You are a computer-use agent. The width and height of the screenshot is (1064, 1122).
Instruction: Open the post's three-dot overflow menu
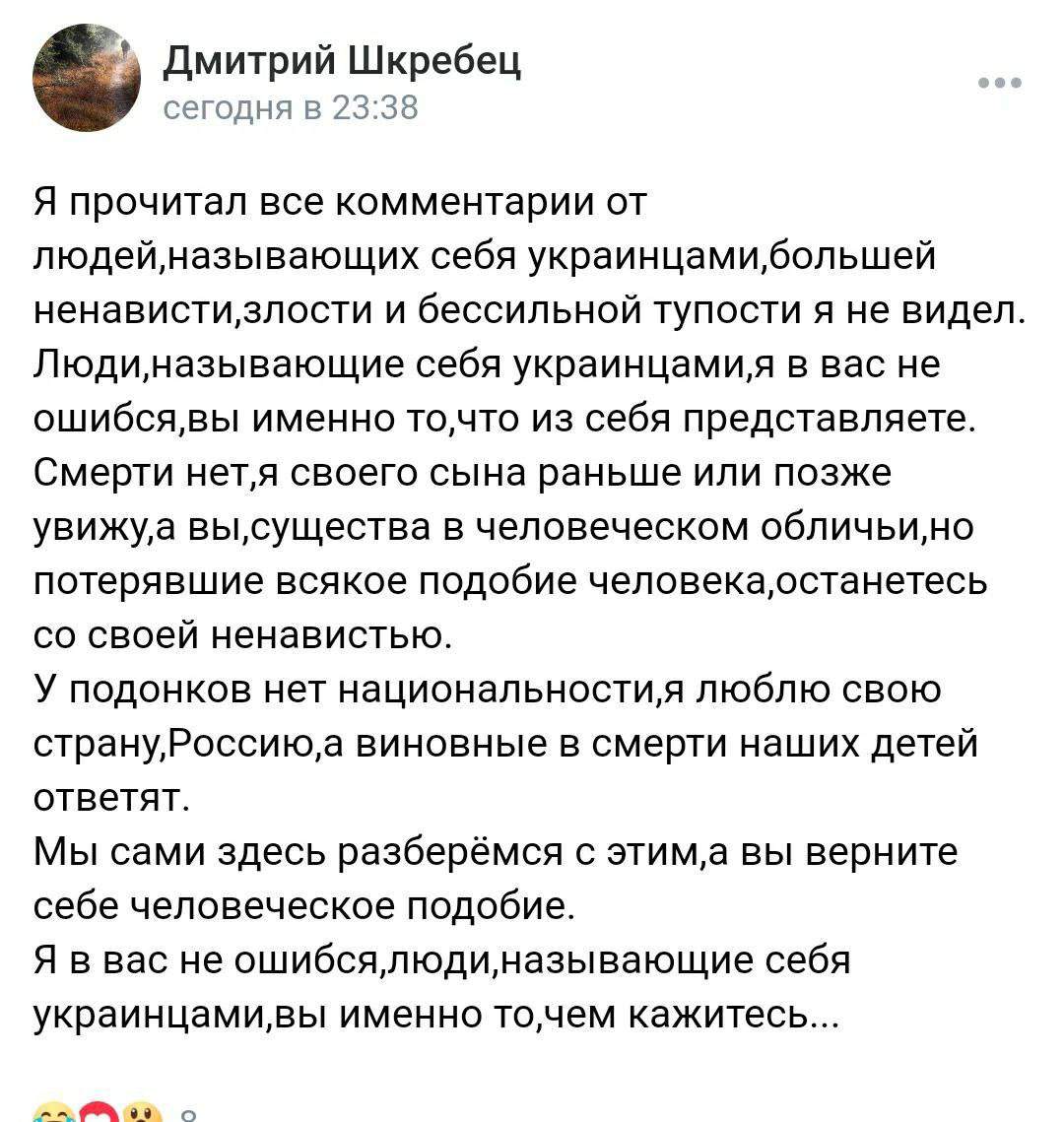(x=1000, y=84)
